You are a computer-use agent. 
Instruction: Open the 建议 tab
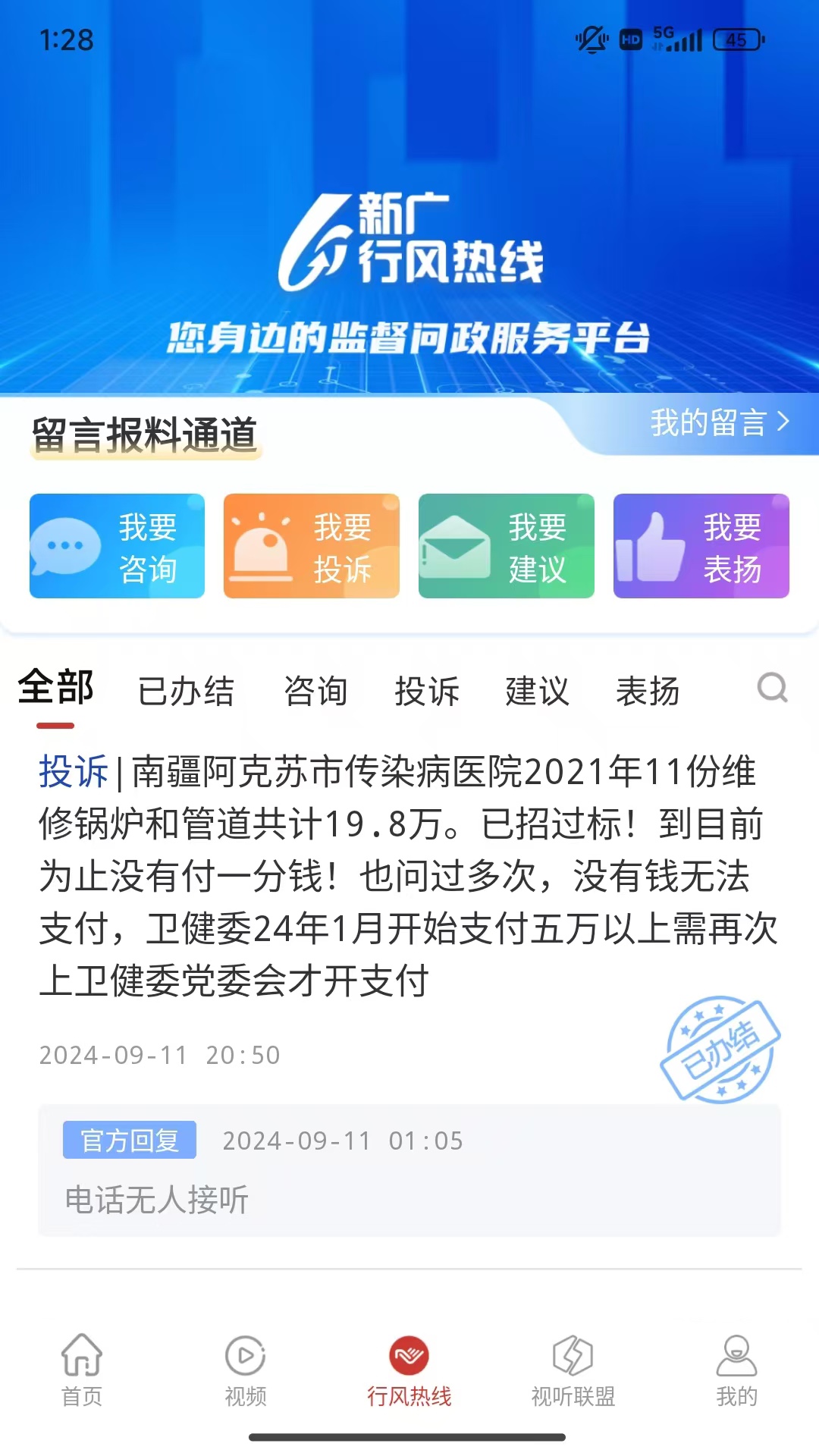538,691
